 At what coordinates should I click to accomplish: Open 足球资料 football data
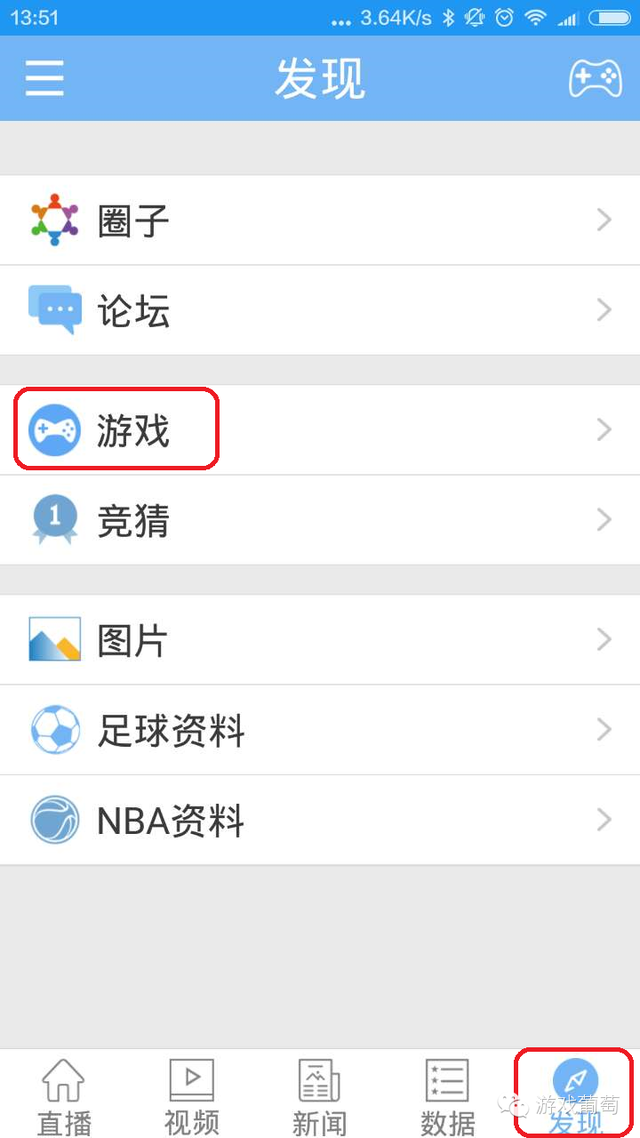[x=320, y=730]
